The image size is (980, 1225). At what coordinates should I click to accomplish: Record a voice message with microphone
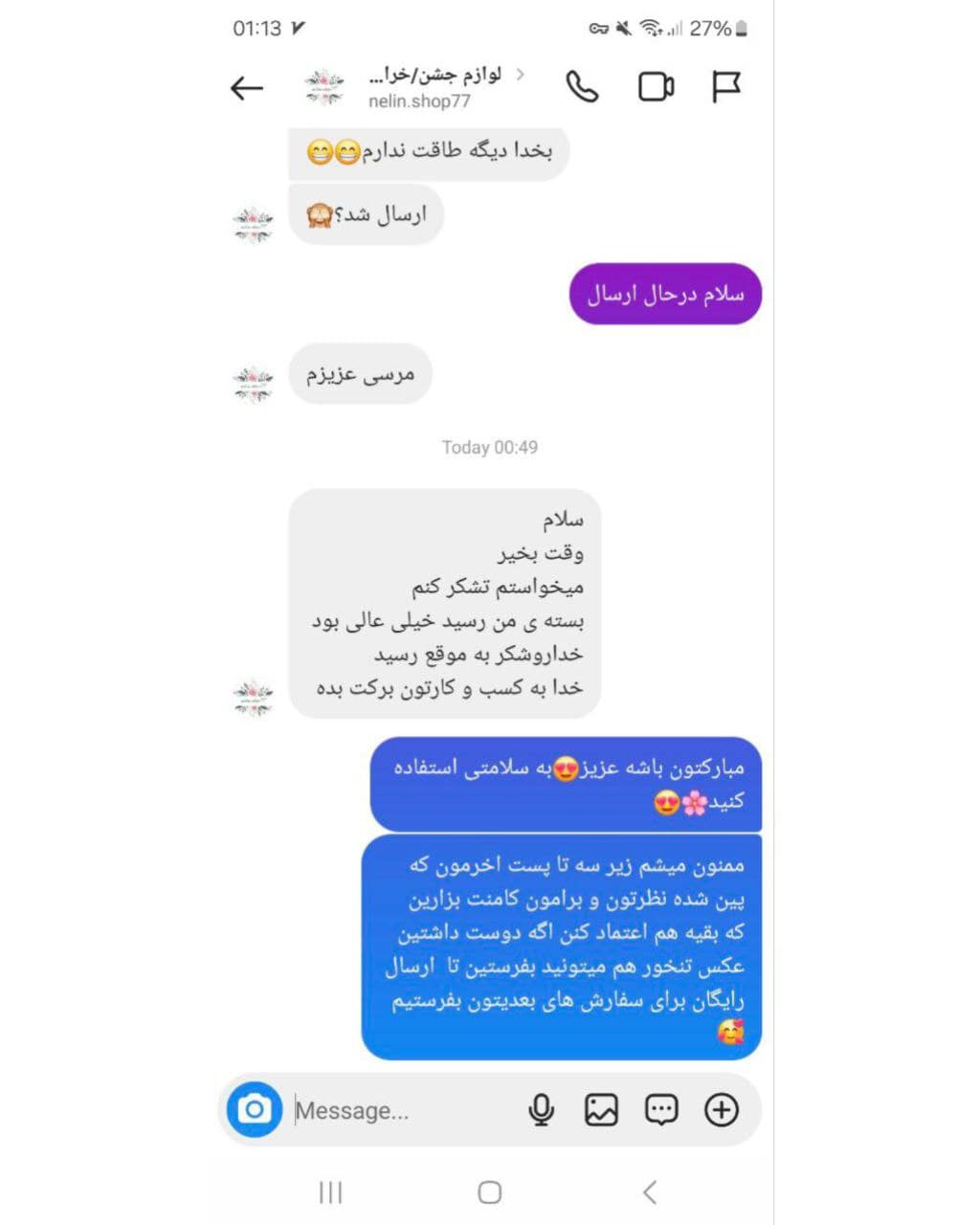pos(541,1110)
